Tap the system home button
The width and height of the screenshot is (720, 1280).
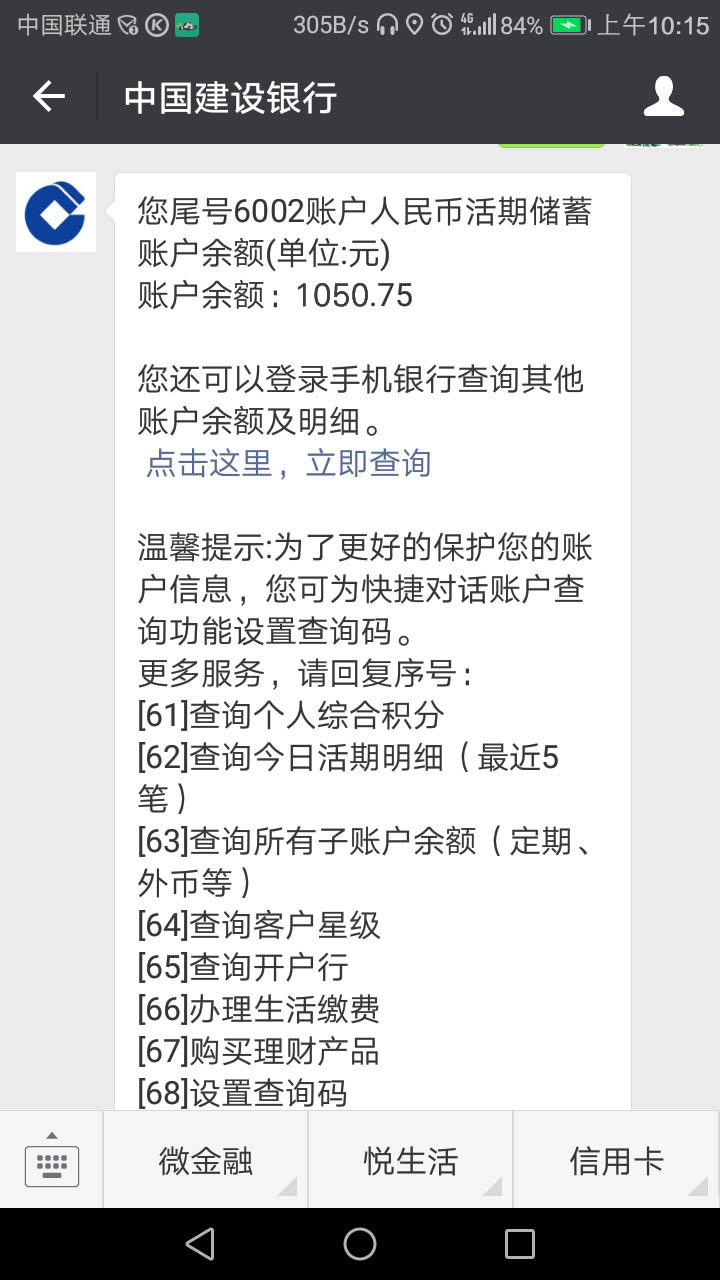360,1244
